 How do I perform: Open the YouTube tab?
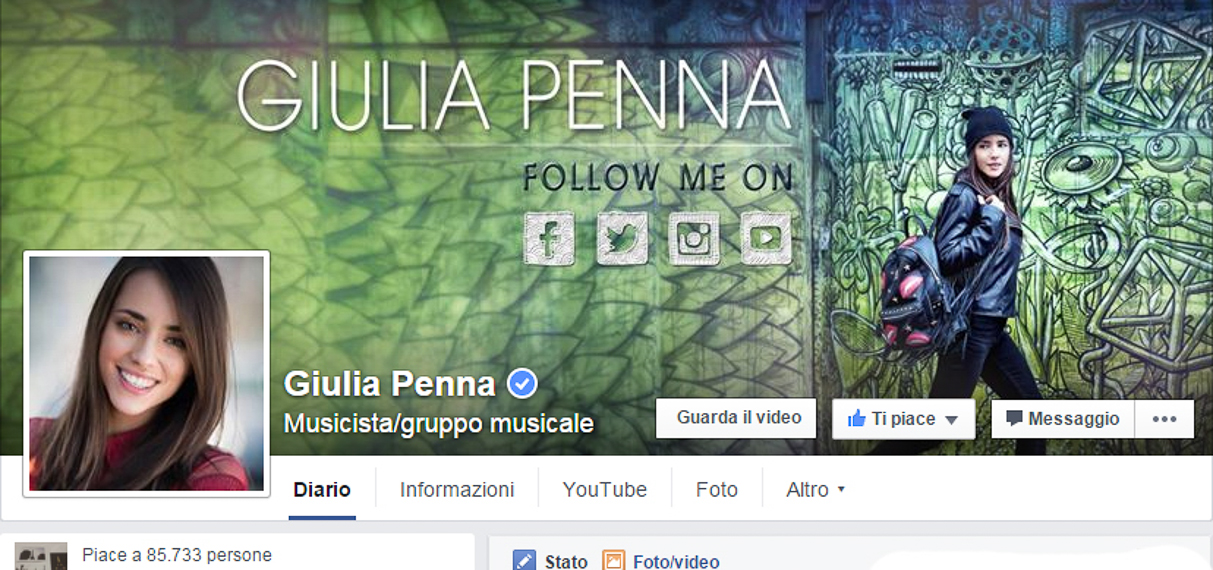(604, 490)
